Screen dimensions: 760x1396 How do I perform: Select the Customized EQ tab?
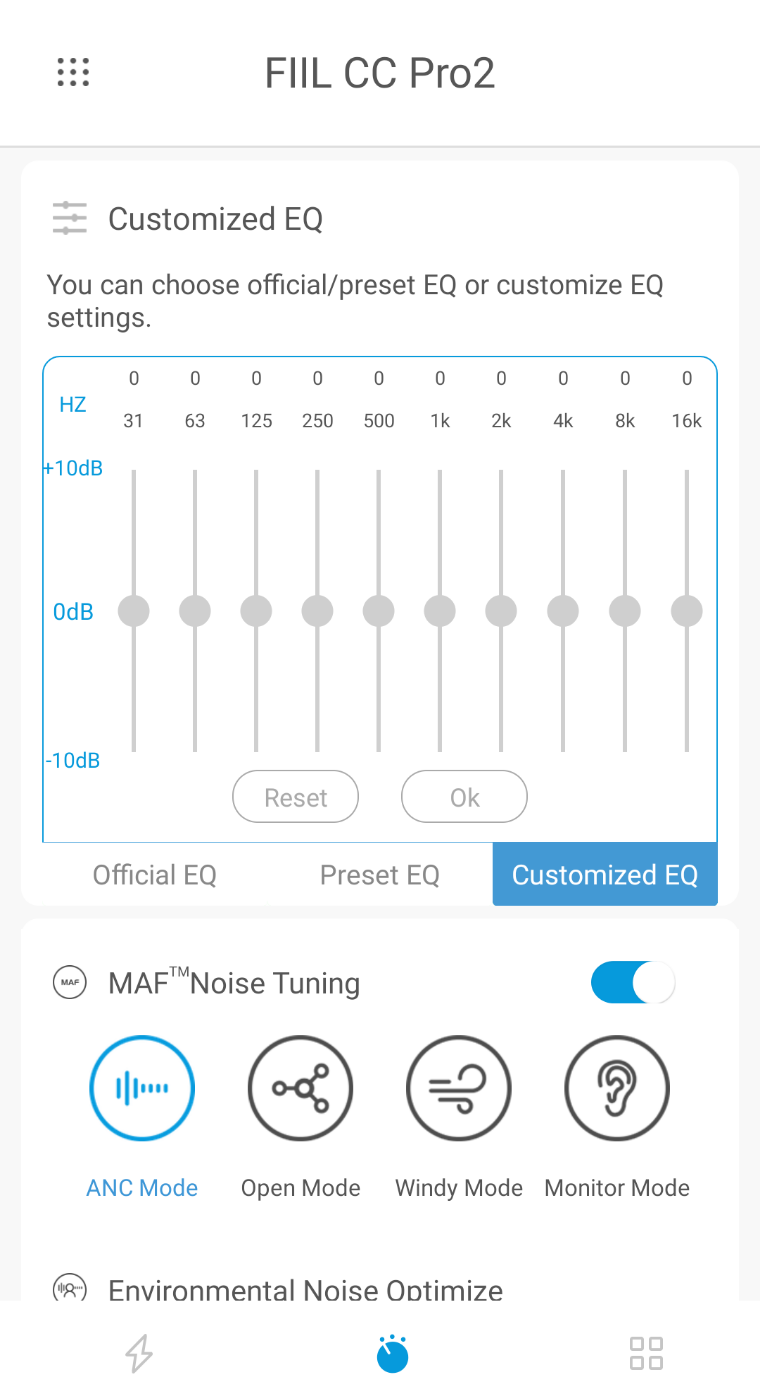[605, 875]
